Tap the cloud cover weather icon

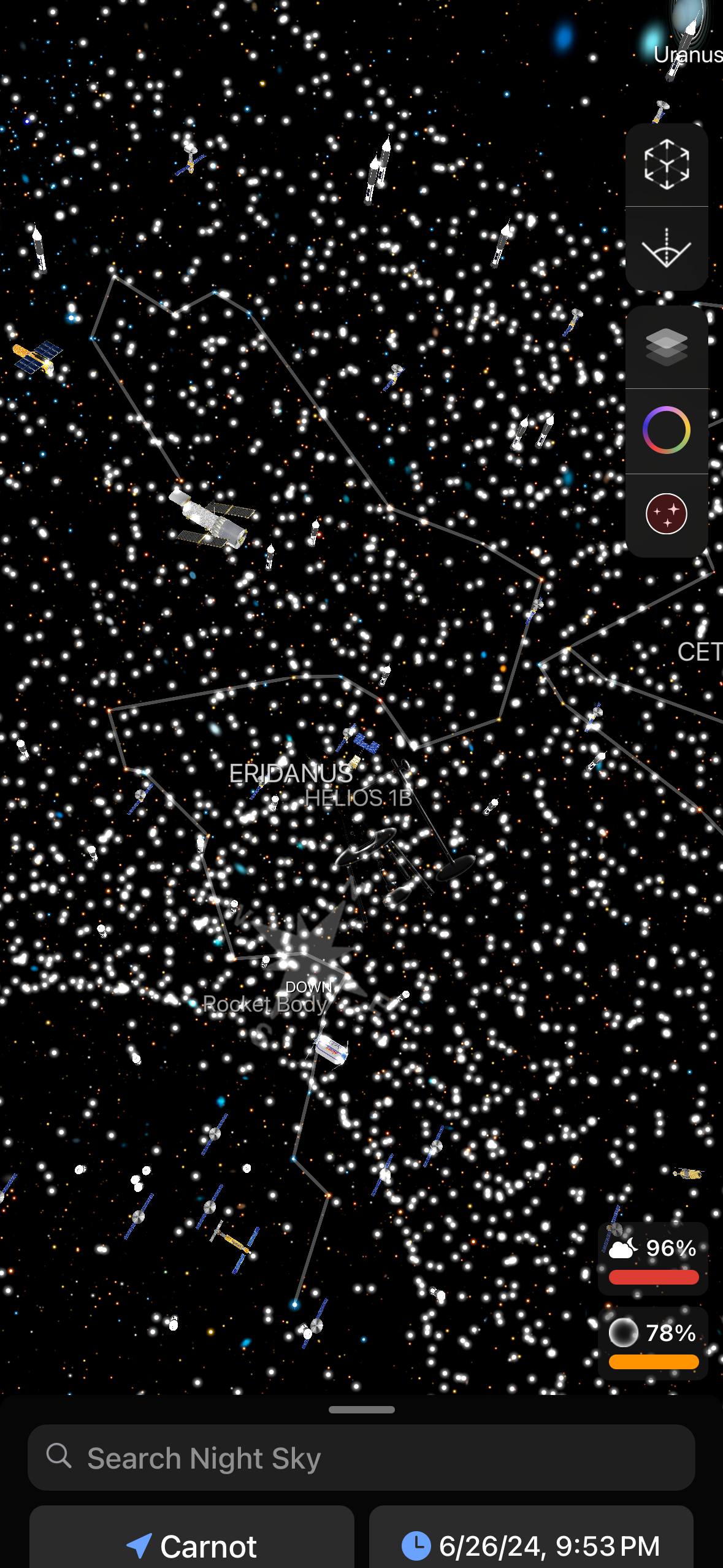(622, 1248)
